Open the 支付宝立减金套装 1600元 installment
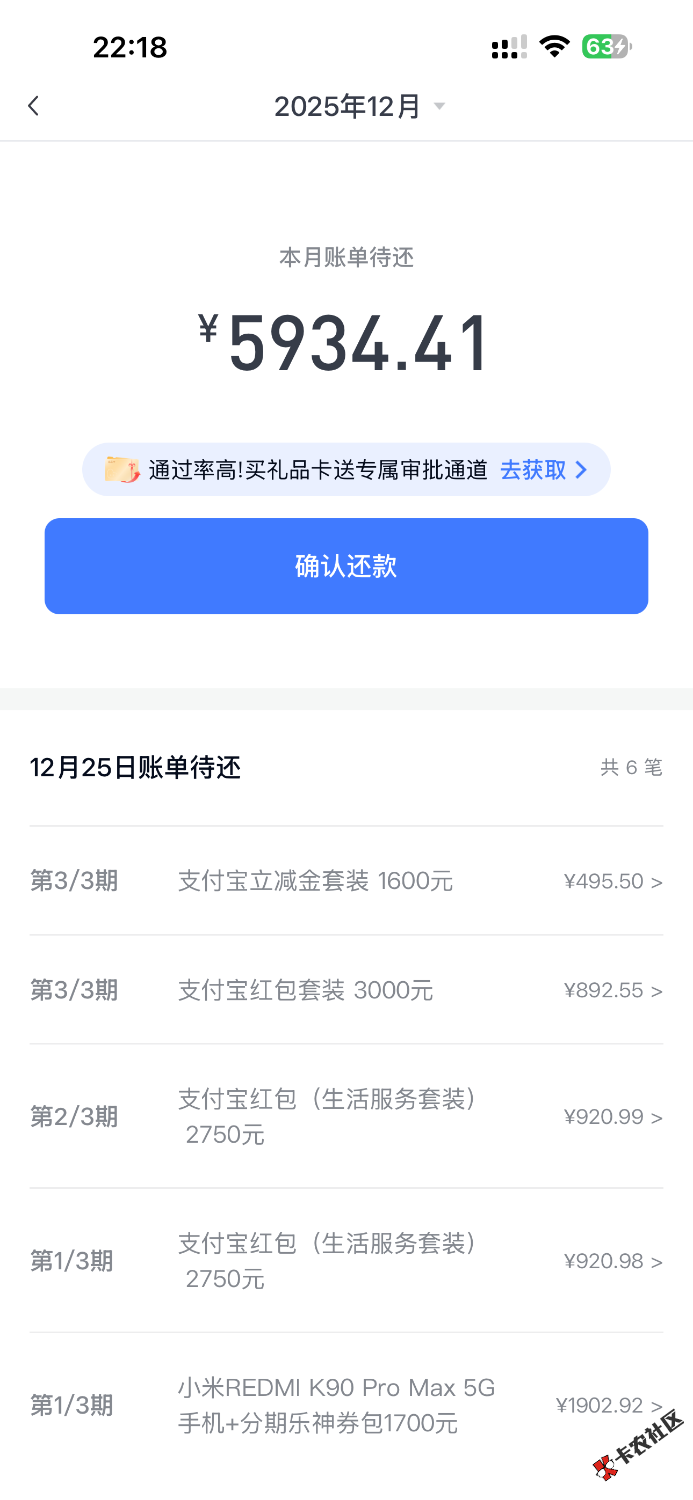The image size is (693, 1500). [346, 881]
